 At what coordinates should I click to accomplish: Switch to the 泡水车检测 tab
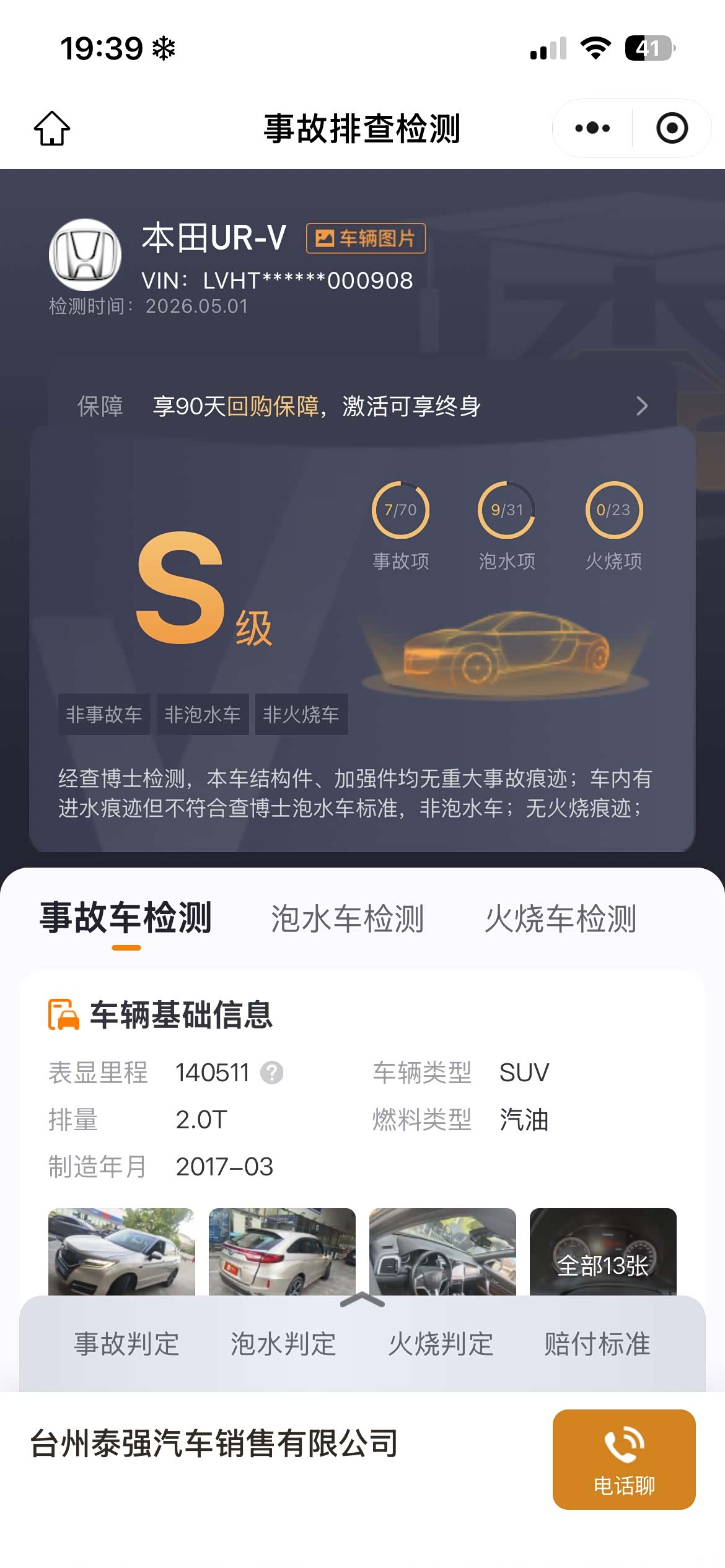pos(348,918)
